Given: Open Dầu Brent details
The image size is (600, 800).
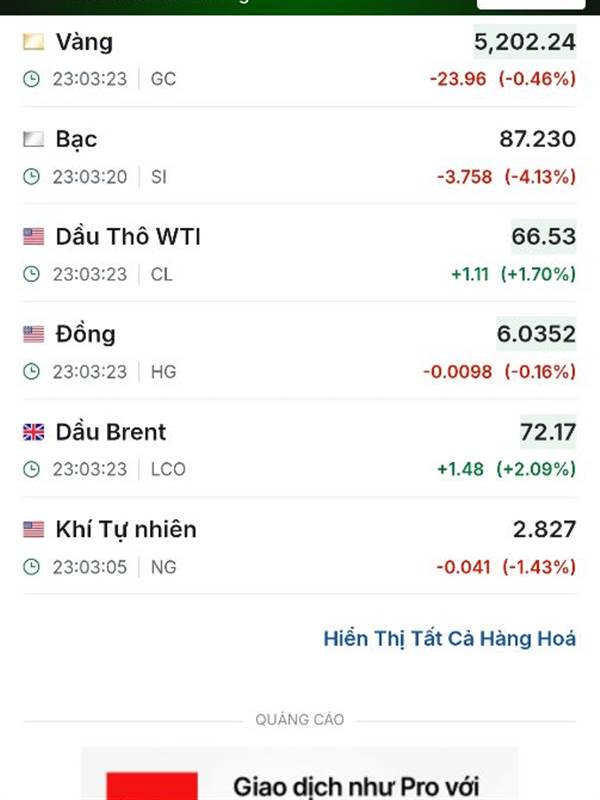Looking at the screenshot, I should click(299, 448).
